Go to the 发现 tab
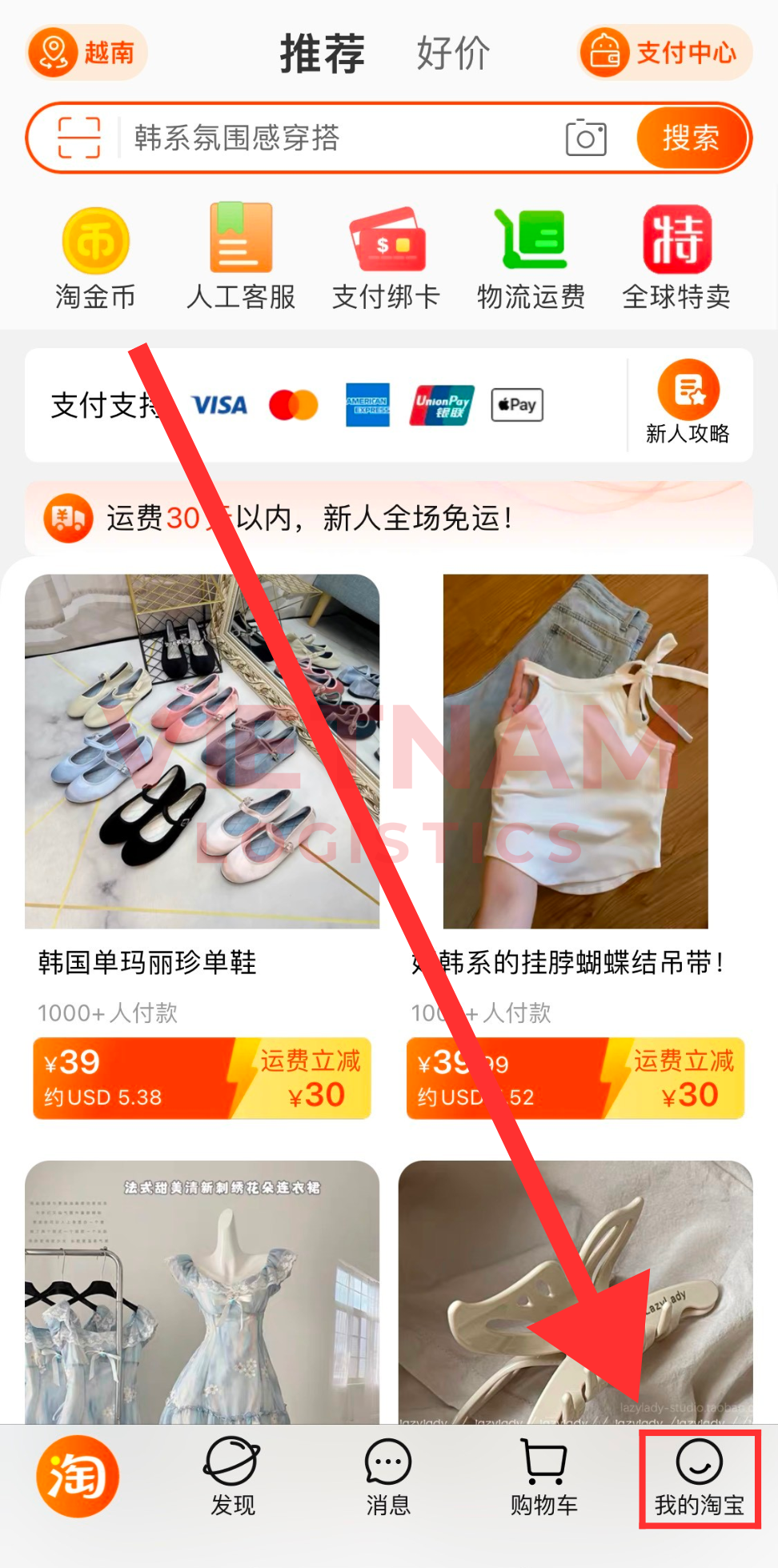 (x=232, y=1477)
